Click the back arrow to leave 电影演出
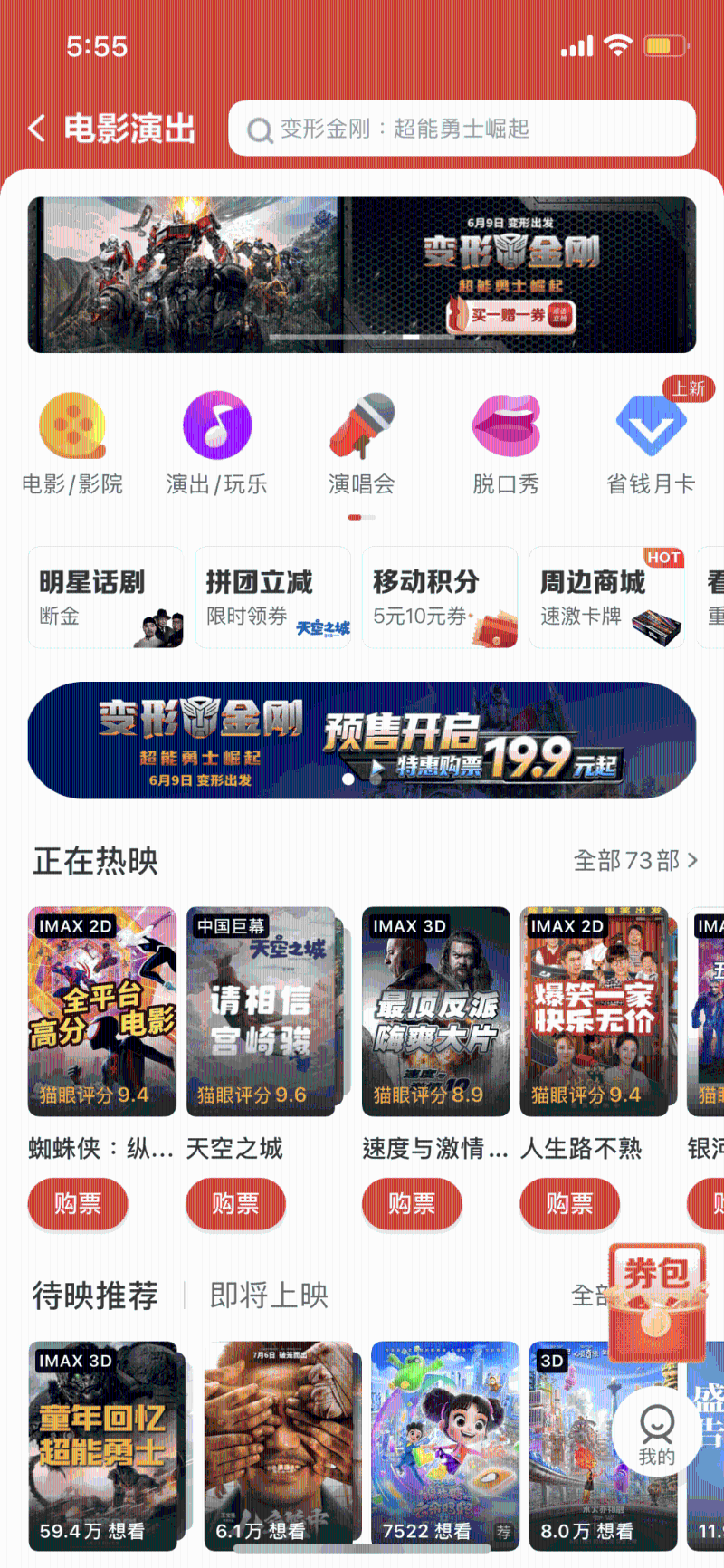724x1568 pixels. tap(36, 128)
